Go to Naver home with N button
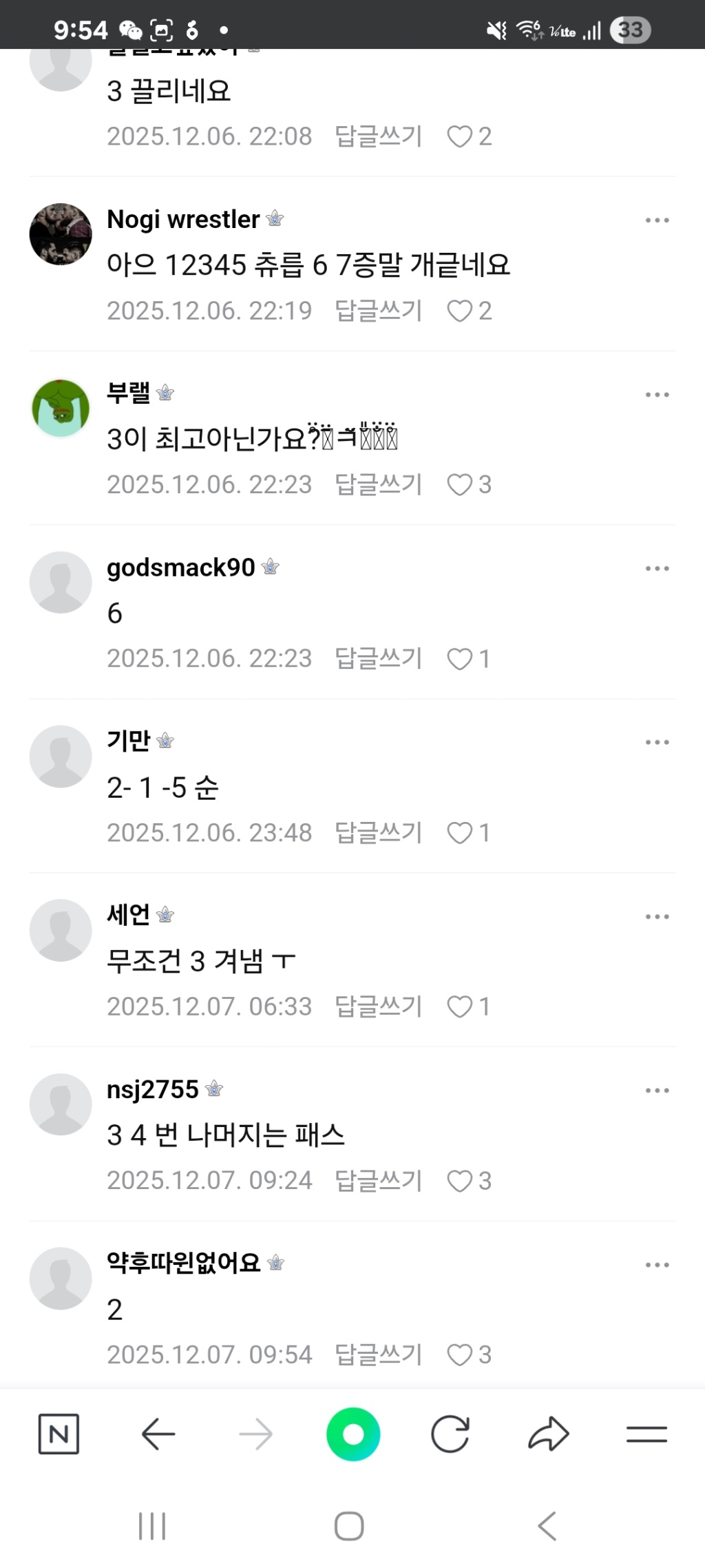Viewport: 705px width, 1568px height. click(x=59, y=1434)
